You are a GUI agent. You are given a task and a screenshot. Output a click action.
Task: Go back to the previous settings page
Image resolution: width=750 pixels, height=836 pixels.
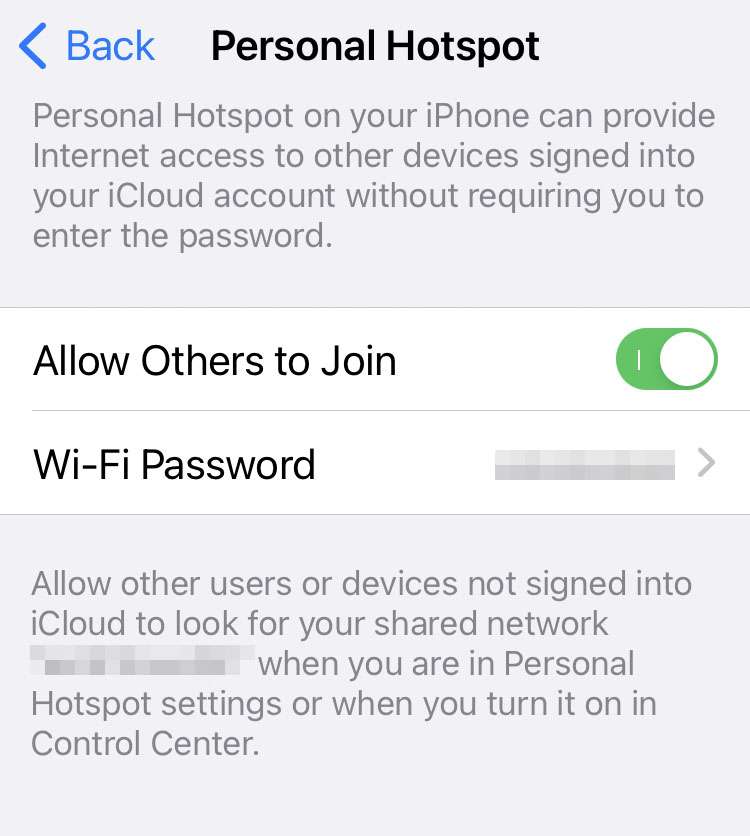[88, 47]
